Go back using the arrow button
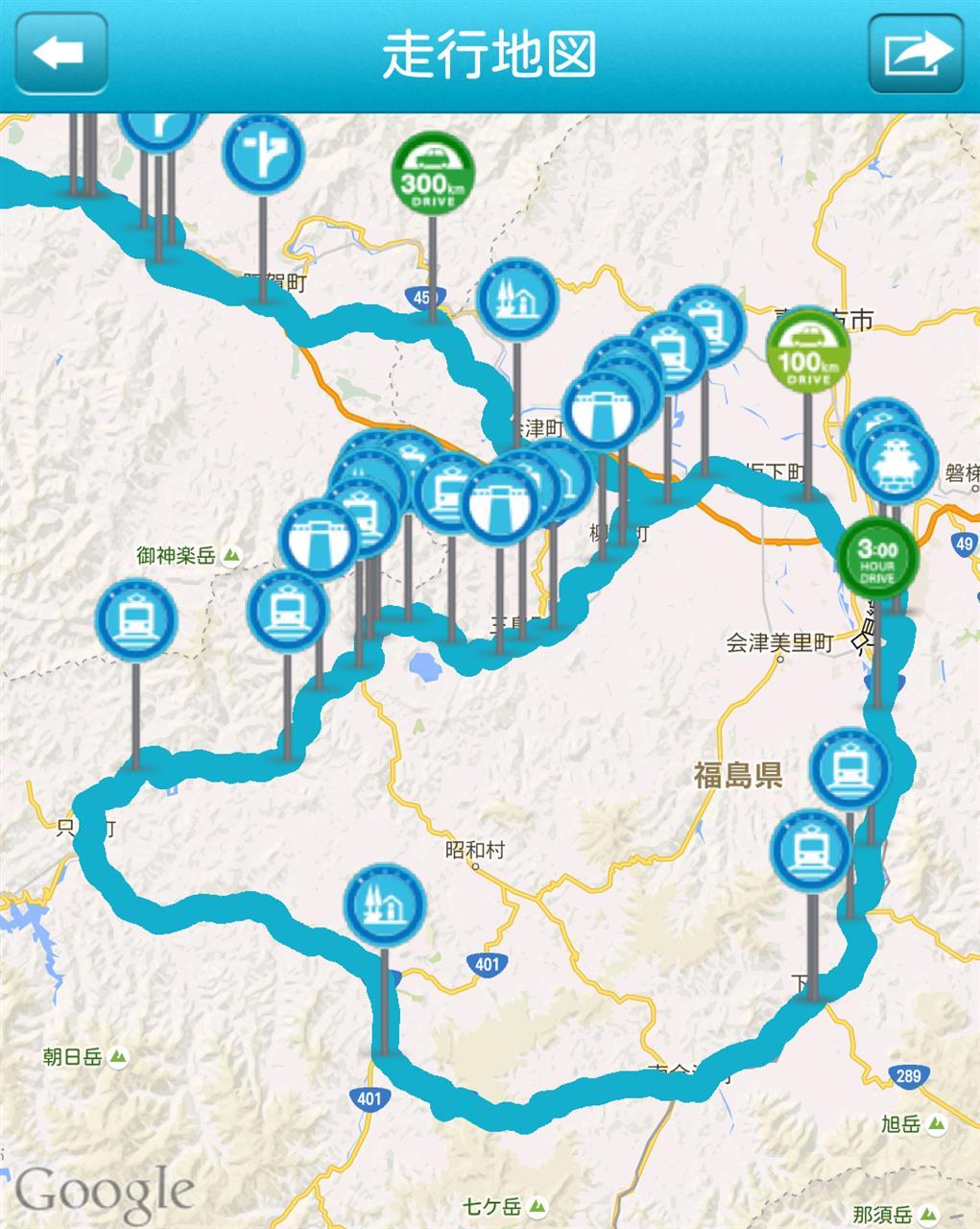The width and height of the screenshot is (980, 1229). pyautogui.click(x=60, y=54)
